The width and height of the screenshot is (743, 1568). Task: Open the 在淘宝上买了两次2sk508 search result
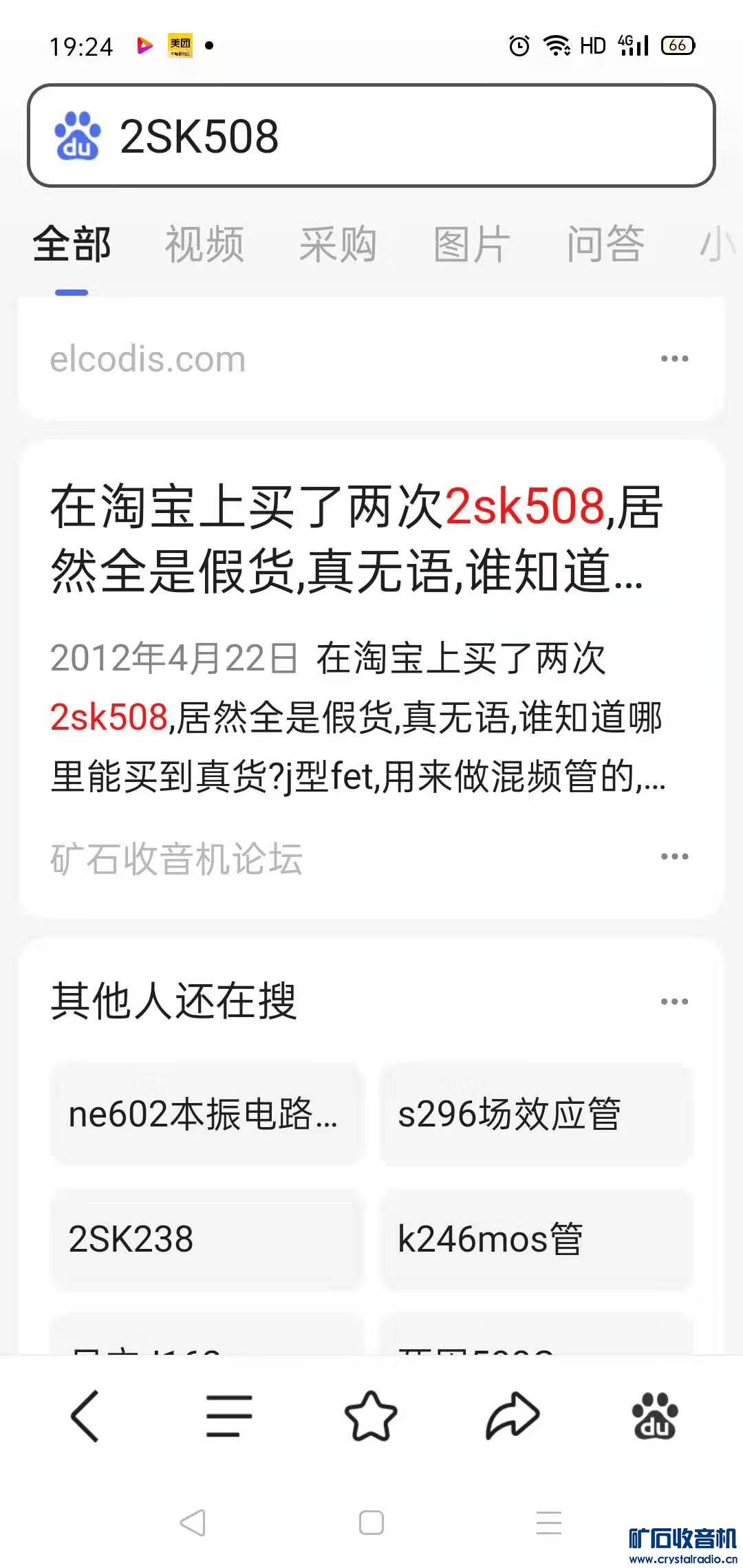coord(356,538)
